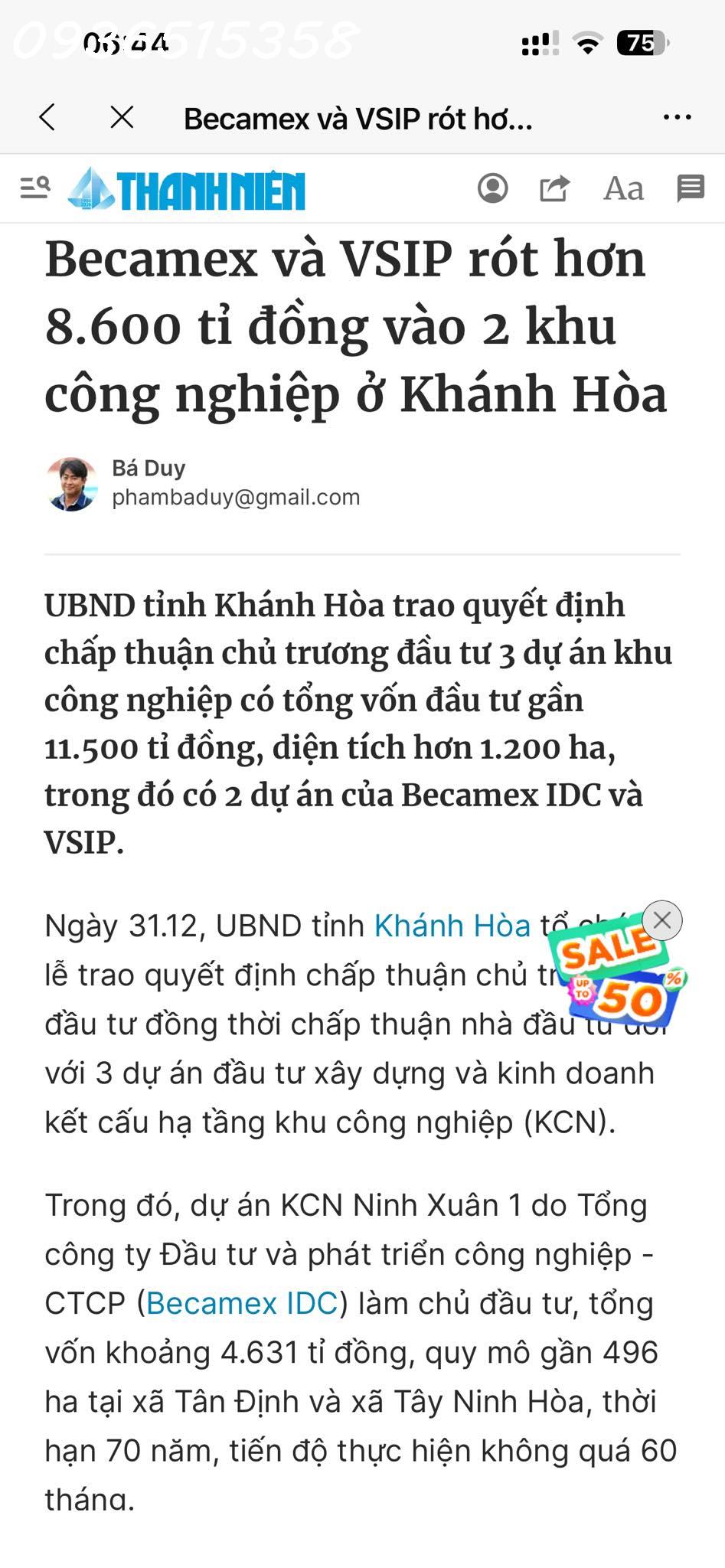
Task: Open the Becamex IDC link
Action: click(242, 1303)
